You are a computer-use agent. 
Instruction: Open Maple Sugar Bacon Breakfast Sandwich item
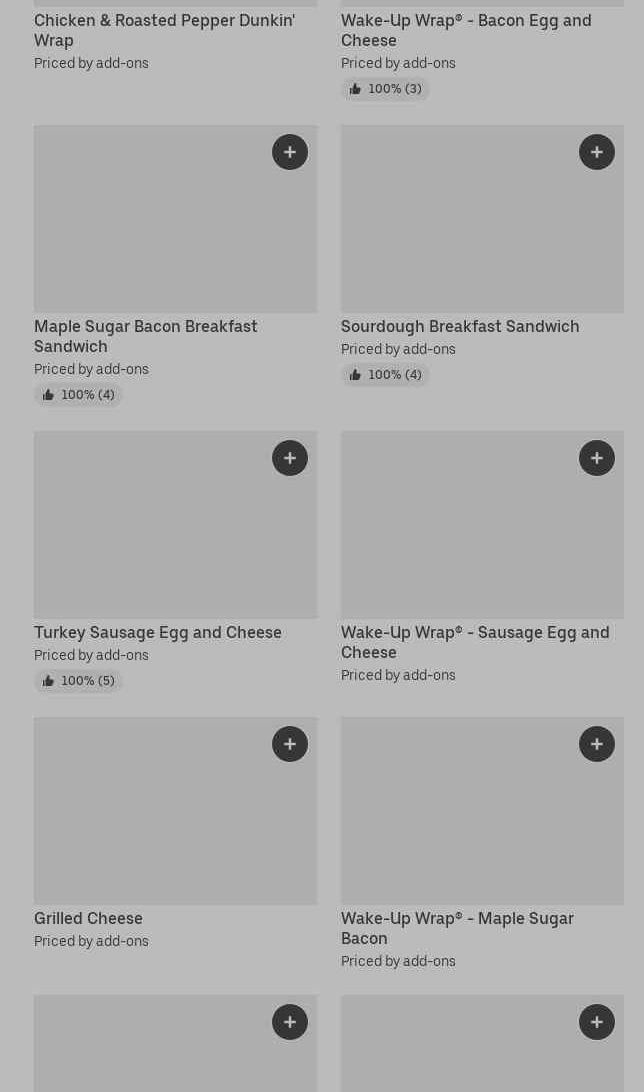145,336
